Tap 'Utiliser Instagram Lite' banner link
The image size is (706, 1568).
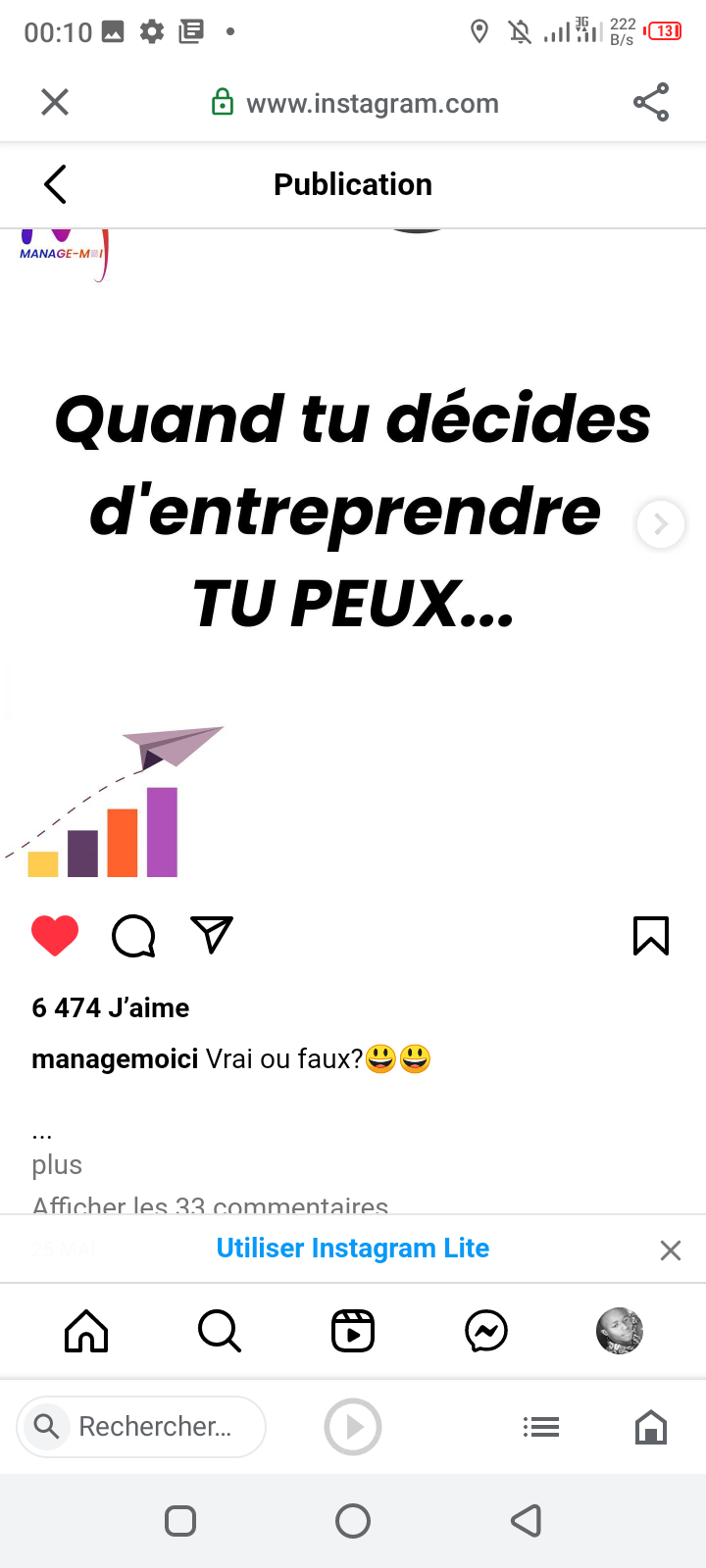click(353, 1249)
